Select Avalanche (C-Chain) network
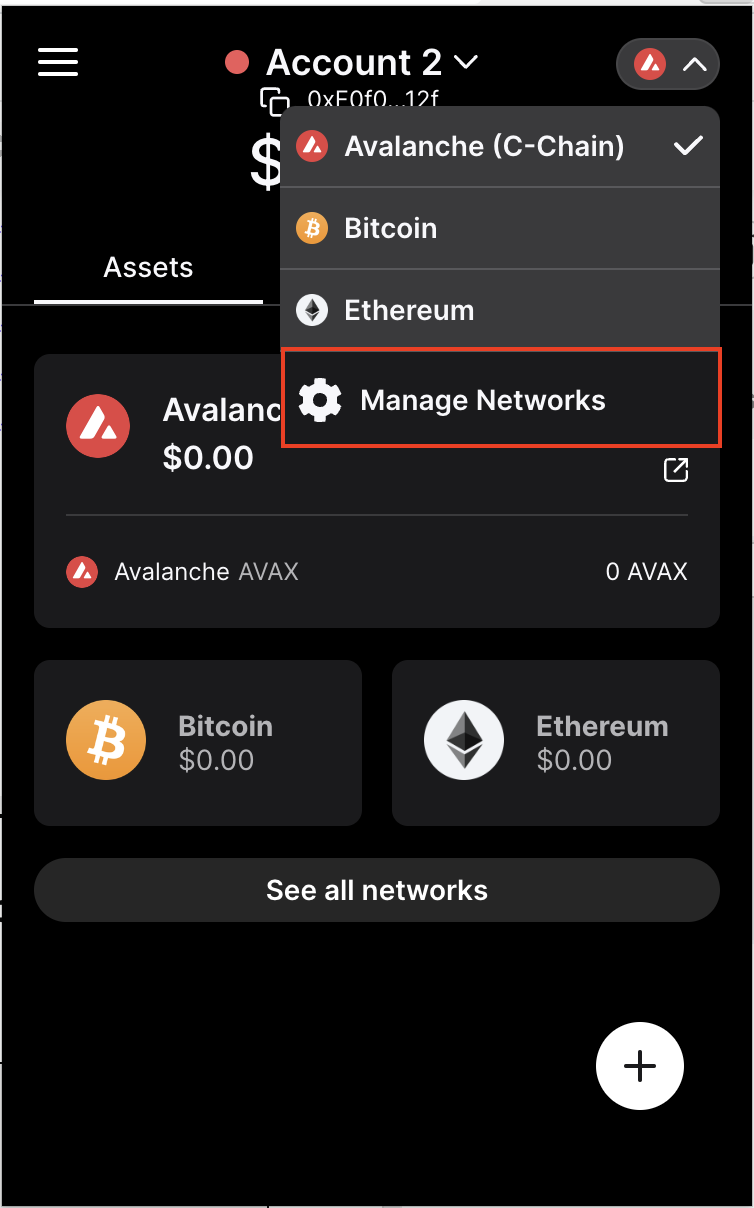The height and width of the screenshot is (1208, 754). click(x=484, y=147)
